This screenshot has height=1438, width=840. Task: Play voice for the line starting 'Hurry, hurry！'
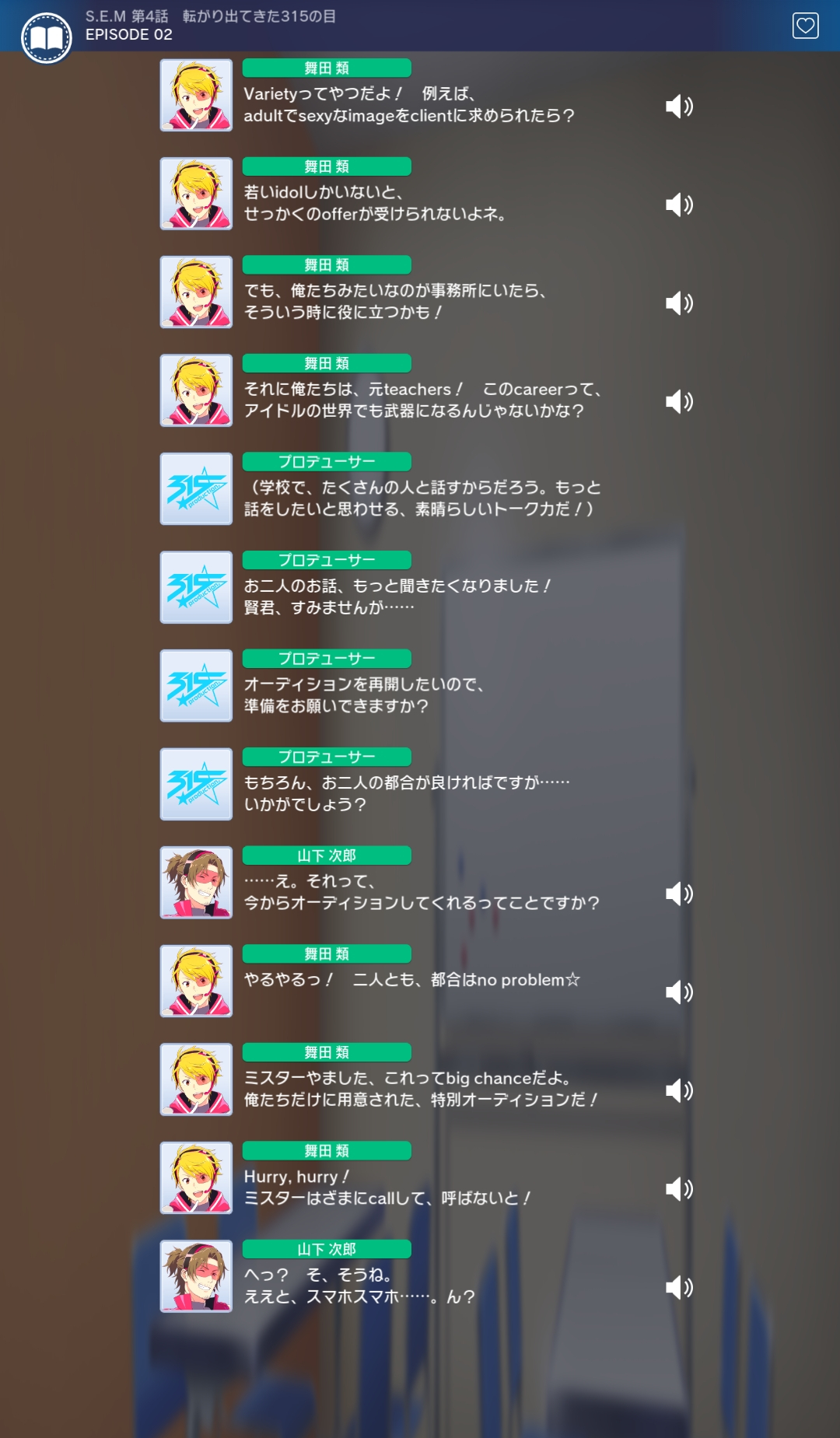pyautogui.click(x=678, y=1189)
